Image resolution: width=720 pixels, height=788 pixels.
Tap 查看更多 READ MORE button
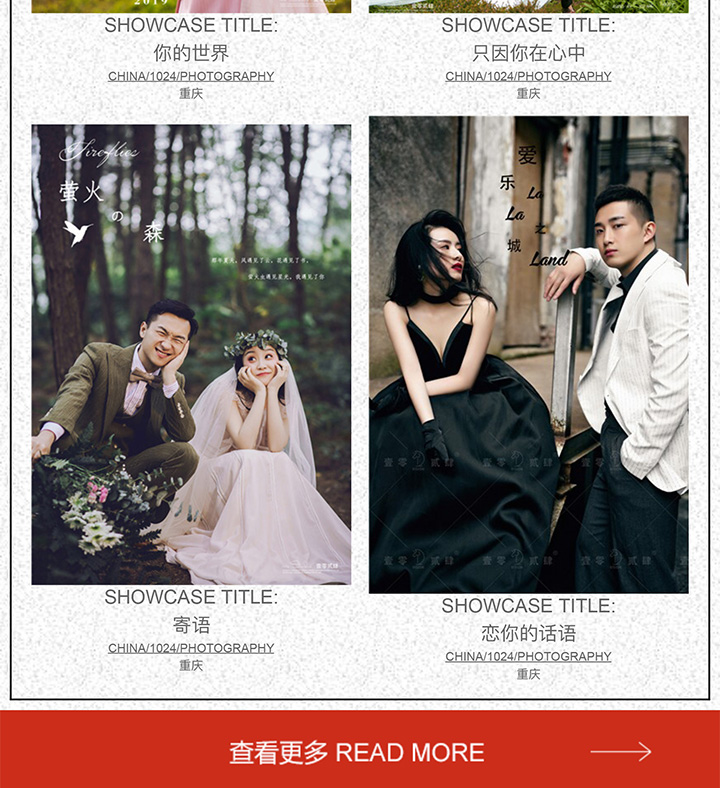click(360, 752)
